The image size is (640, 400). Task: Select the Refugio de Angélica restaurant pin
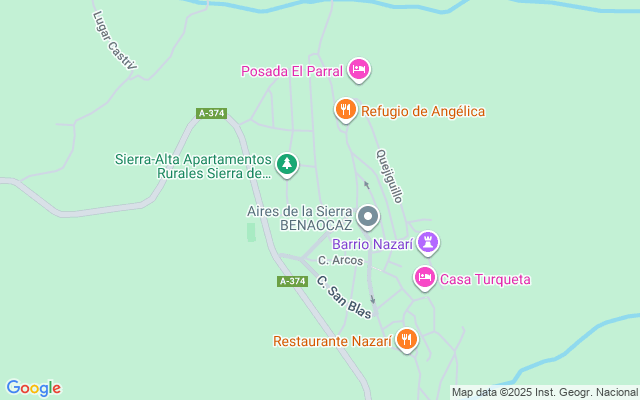pos(345,110)
